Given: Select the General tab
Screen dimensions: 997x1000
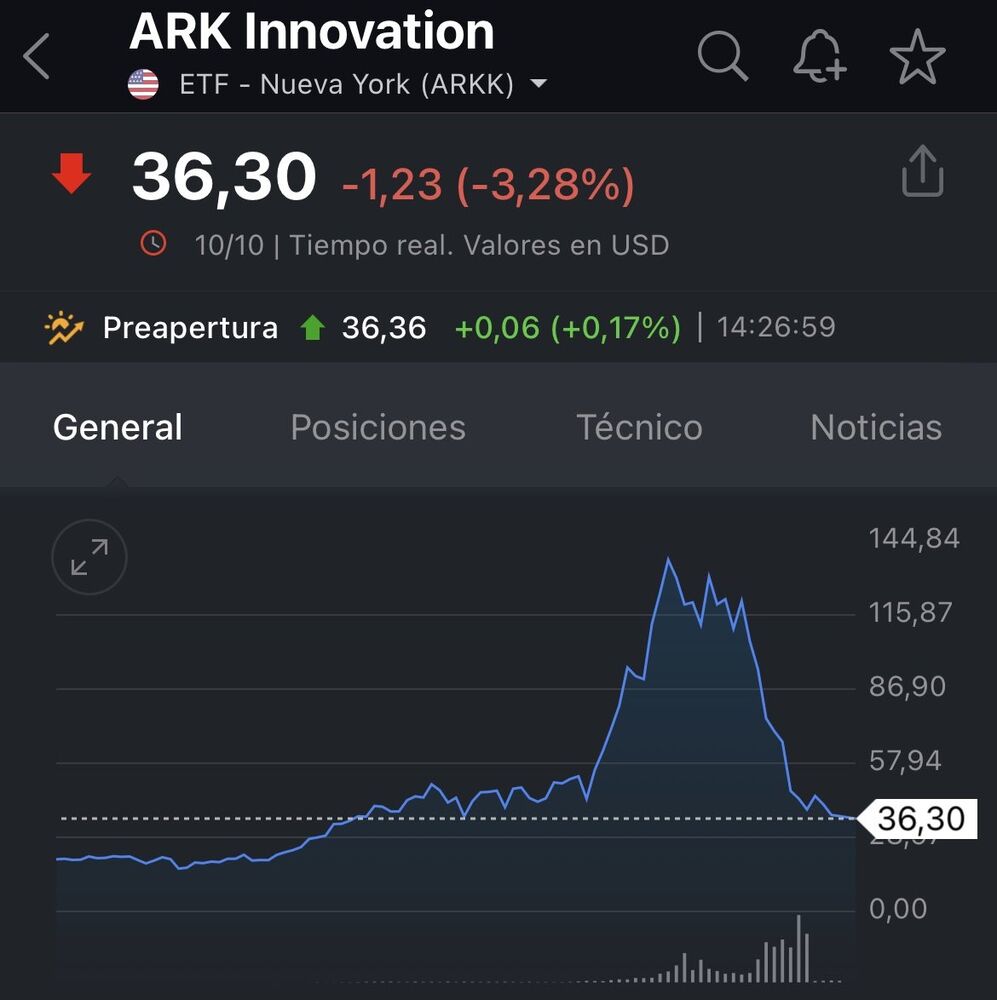Looking at the screenshot, I should [x=118, y=428].
